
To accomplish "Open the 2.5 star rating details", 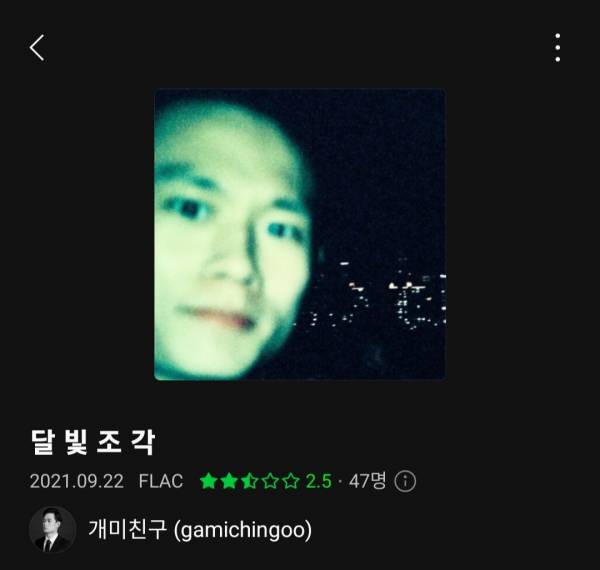I will pyautogui.click(x=265, y=481).
